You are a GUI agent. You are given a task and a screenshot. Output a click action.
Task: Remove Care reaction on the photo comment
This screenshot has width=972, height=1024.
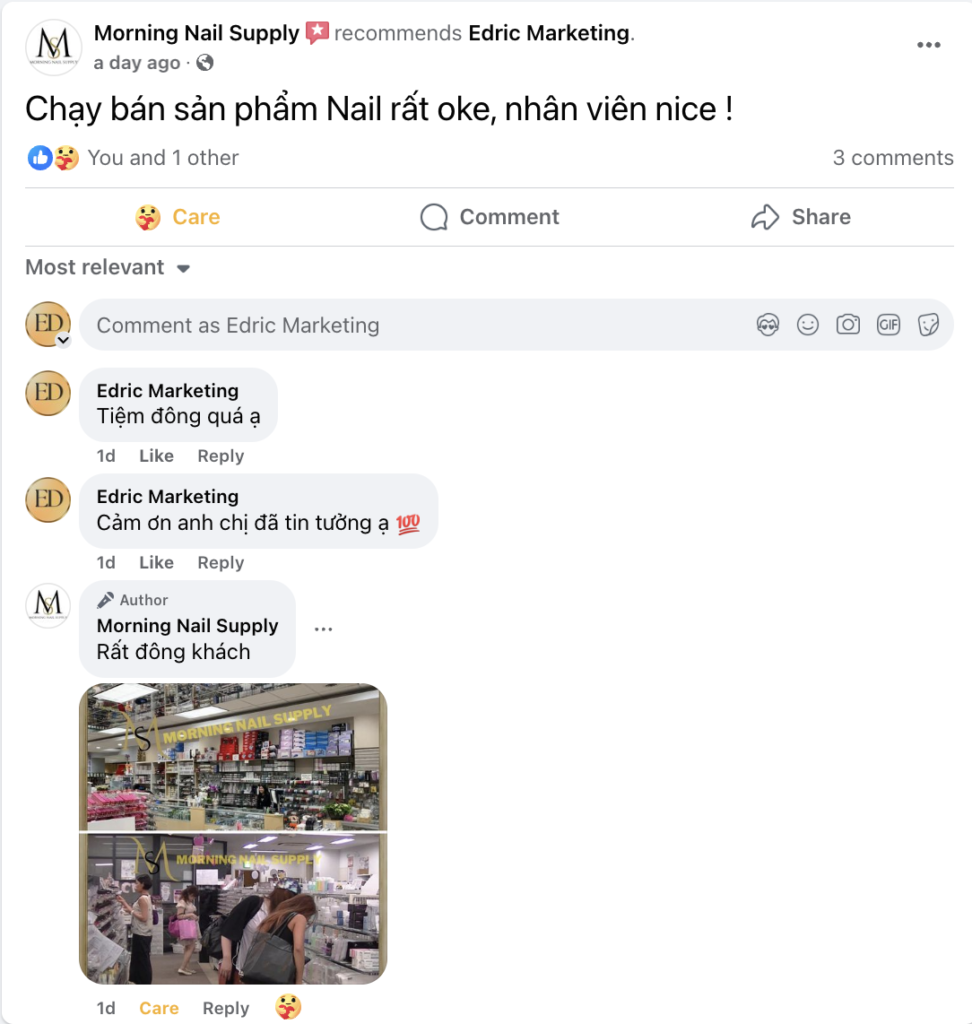[159, 1008]
